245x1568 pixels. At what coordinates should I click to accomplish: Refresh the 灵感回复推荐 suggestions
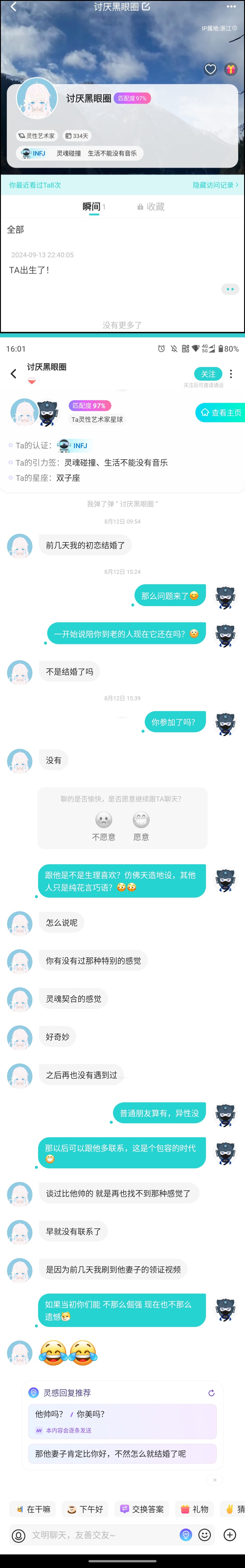[x=211, y=1393]
